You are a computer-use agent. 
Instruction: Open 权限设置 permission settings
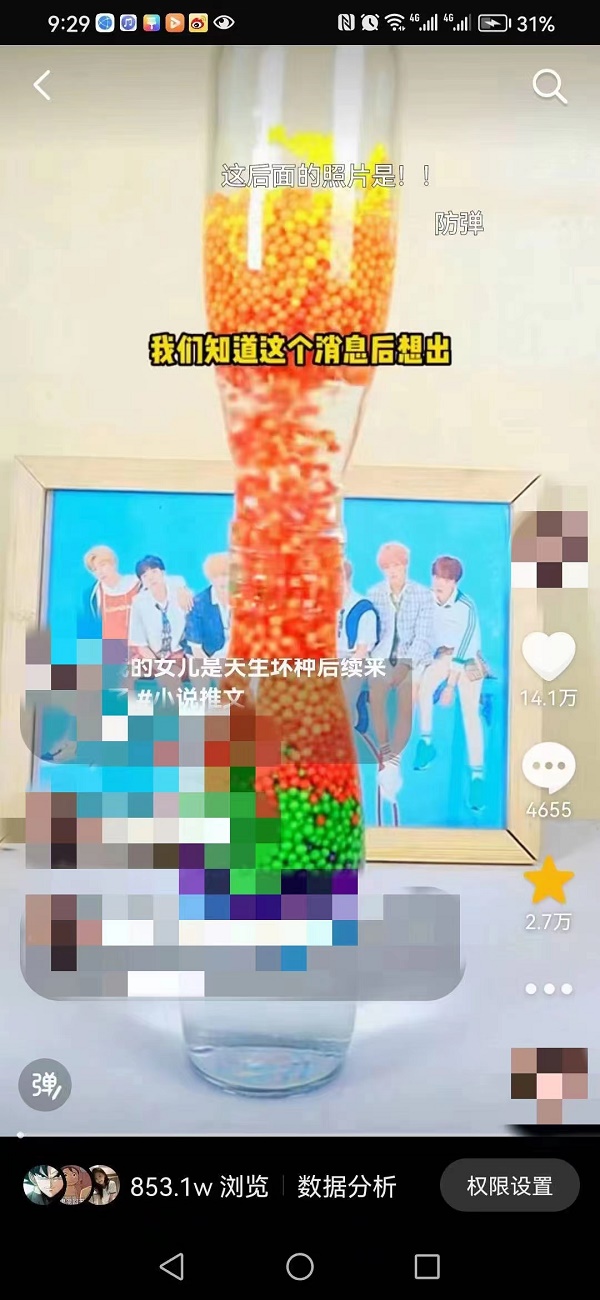coord(509,1187)
